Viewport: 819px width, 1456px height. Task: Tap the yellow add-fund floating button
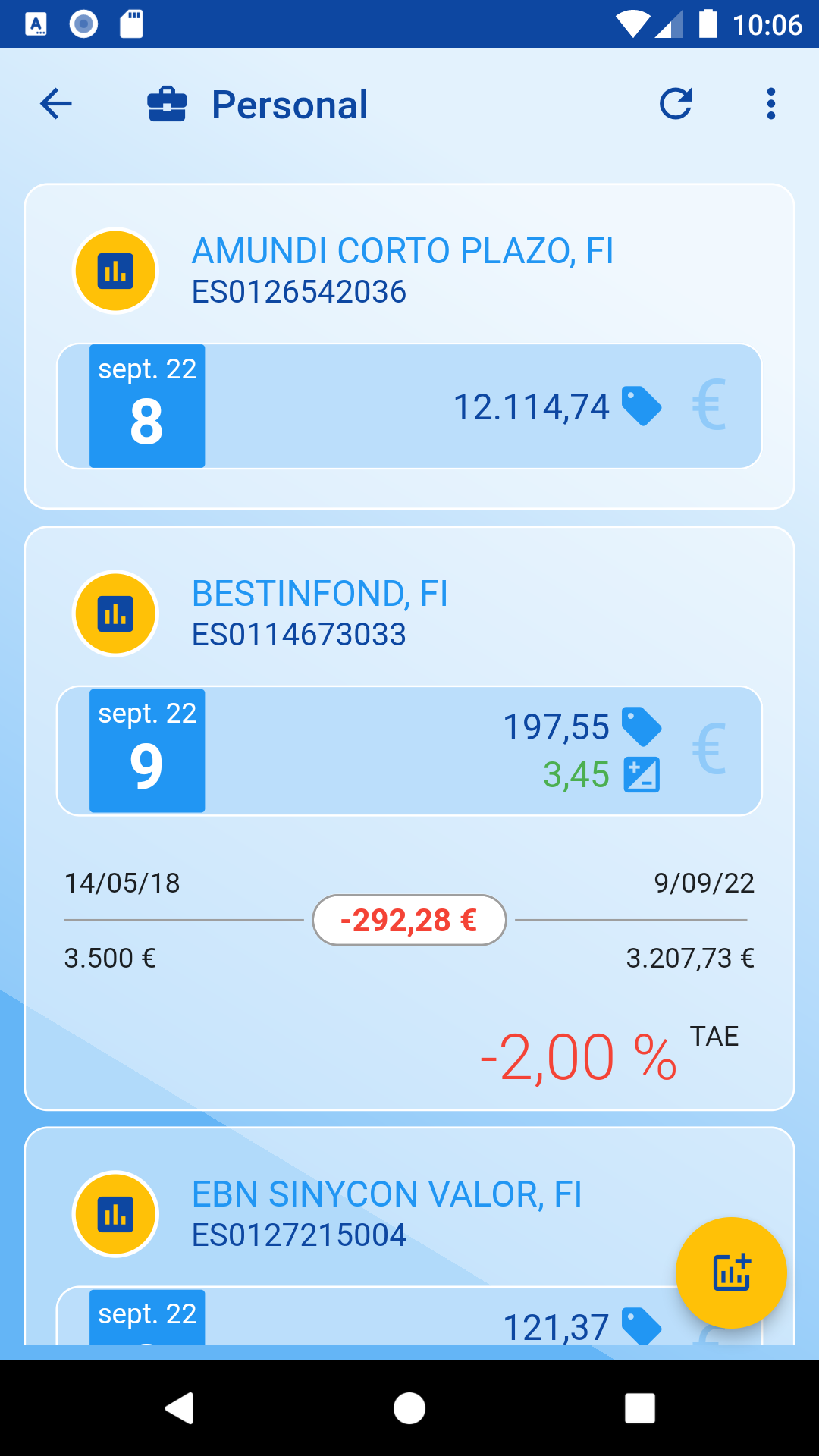[x=731, y=1272]
